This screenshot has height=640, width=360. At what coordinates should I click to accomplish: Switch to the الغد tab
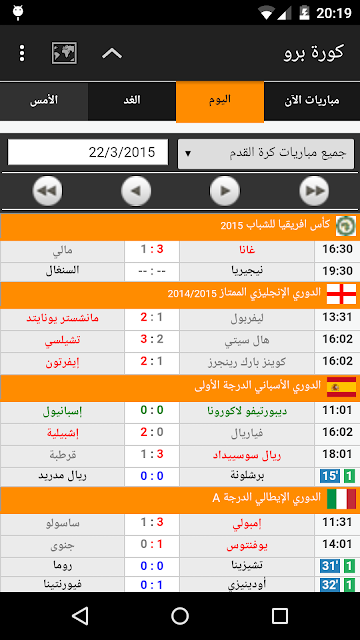132,101
